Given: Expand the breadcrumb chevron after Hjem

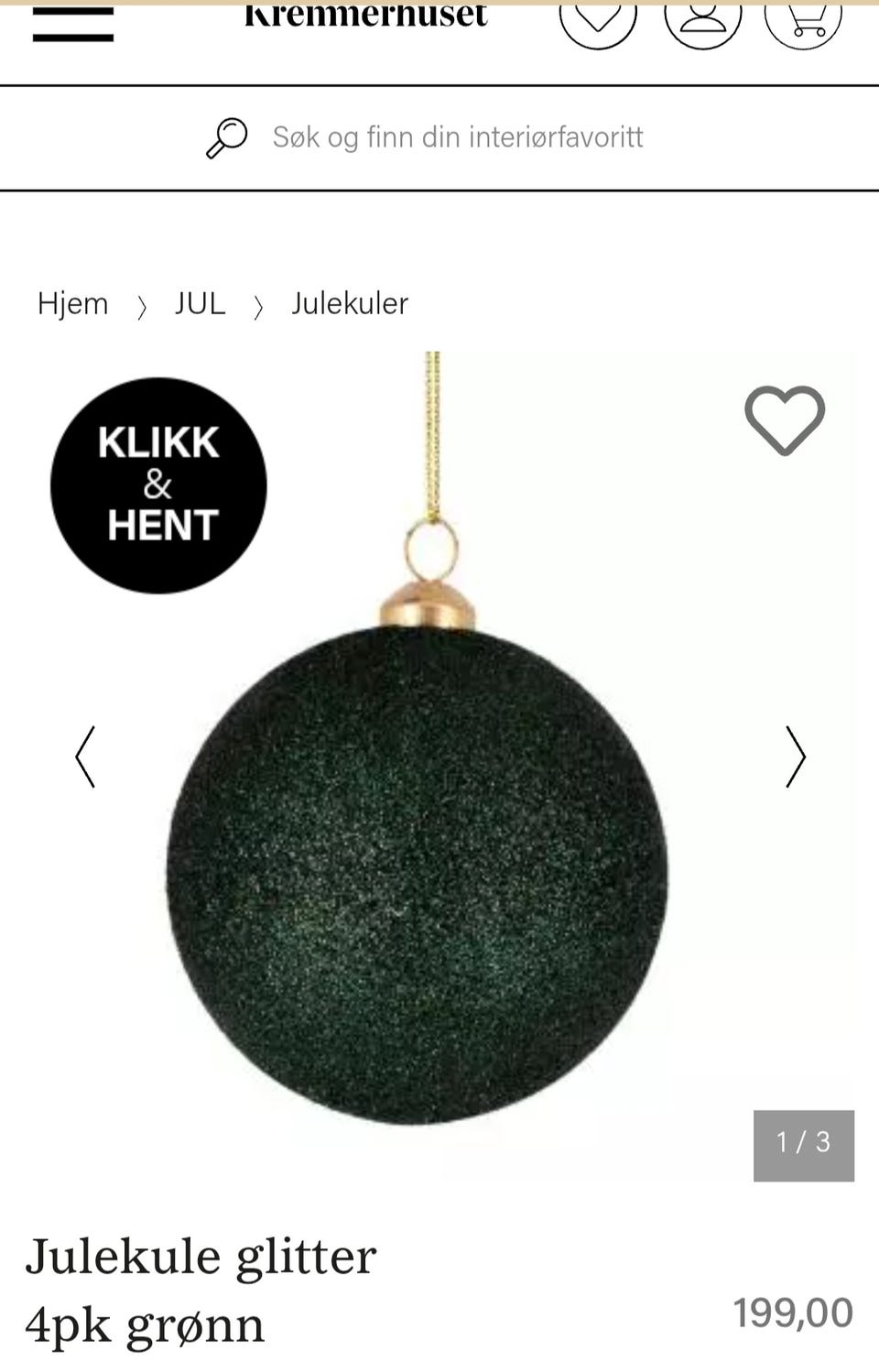Looking at the screenshot, I should pyautogui.click(x=143, y=305).
